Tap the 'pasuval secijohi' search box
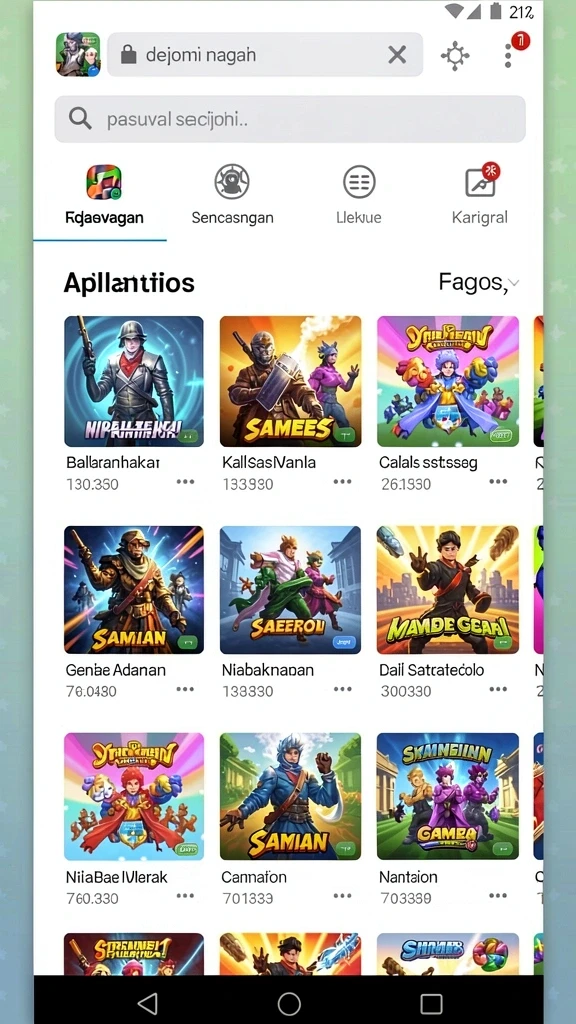The image size is (576, 1024). click(290, 119)
